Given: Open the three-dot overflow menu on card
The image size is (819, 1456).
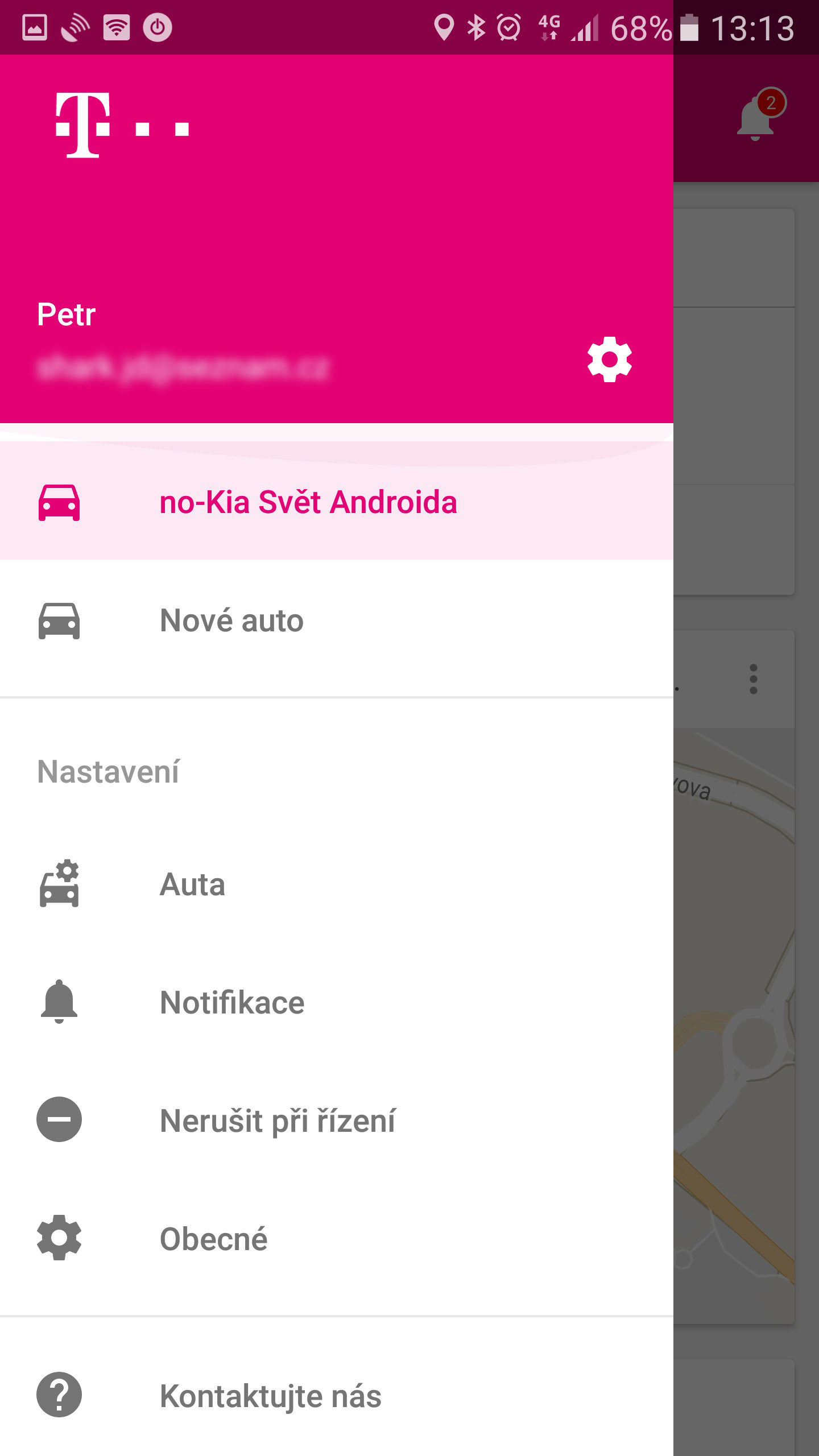Looking at the screenshot, I should [753, 679].
